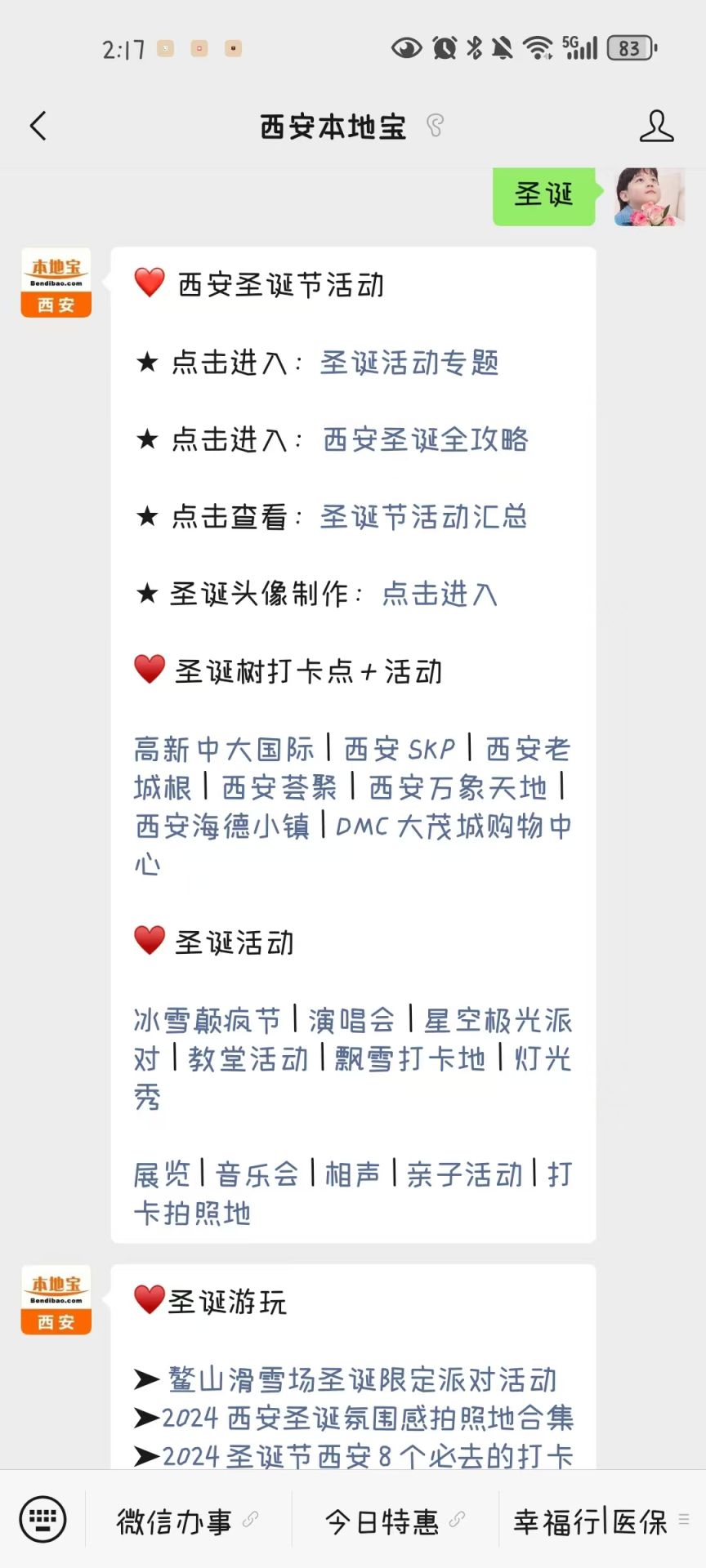Screen dimensions: 706x1568
Task: Open the 西安海德小镇 link
Action: pyautogui.click(x=222, y=826)
